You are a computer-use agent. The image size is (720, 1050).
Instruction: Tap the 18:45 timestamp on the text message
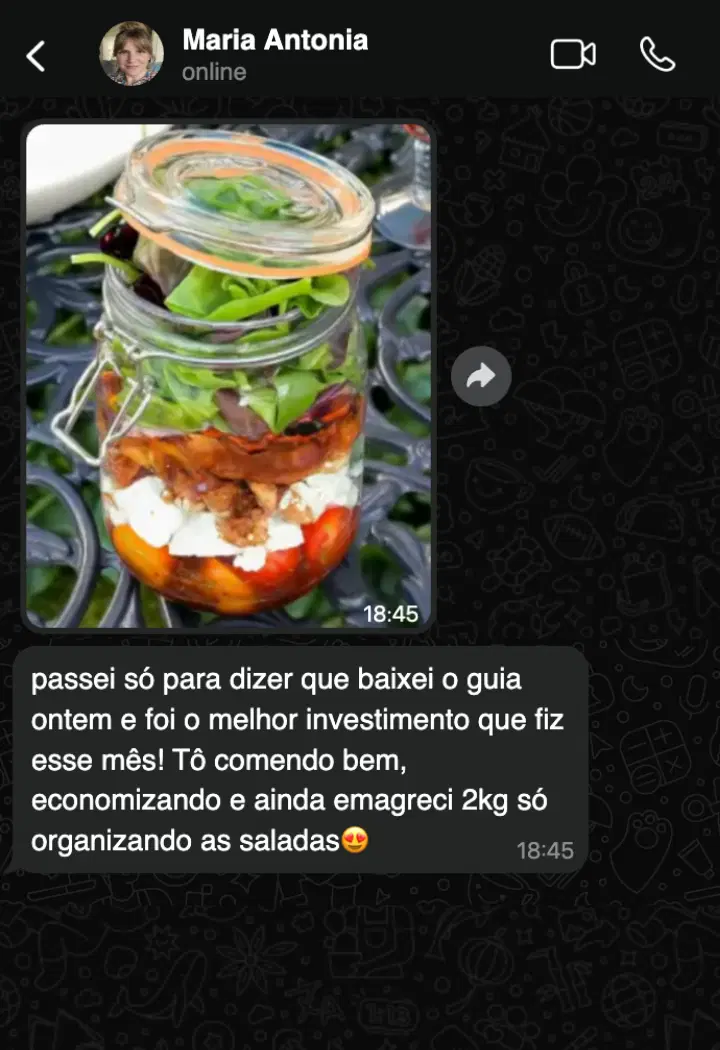coord(546,851)
